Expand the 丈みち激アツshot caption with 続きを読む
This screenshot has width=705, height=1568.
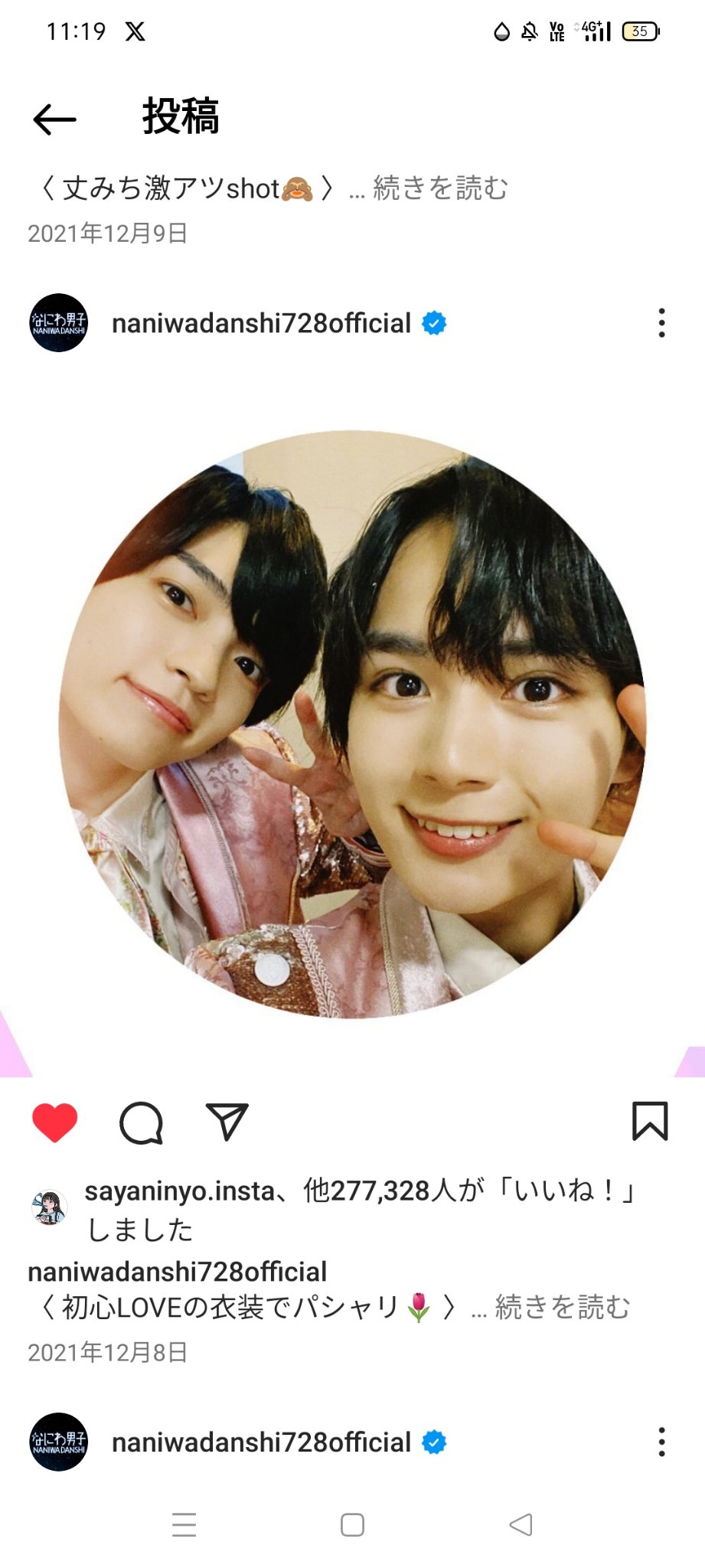[x=440, y=188]
